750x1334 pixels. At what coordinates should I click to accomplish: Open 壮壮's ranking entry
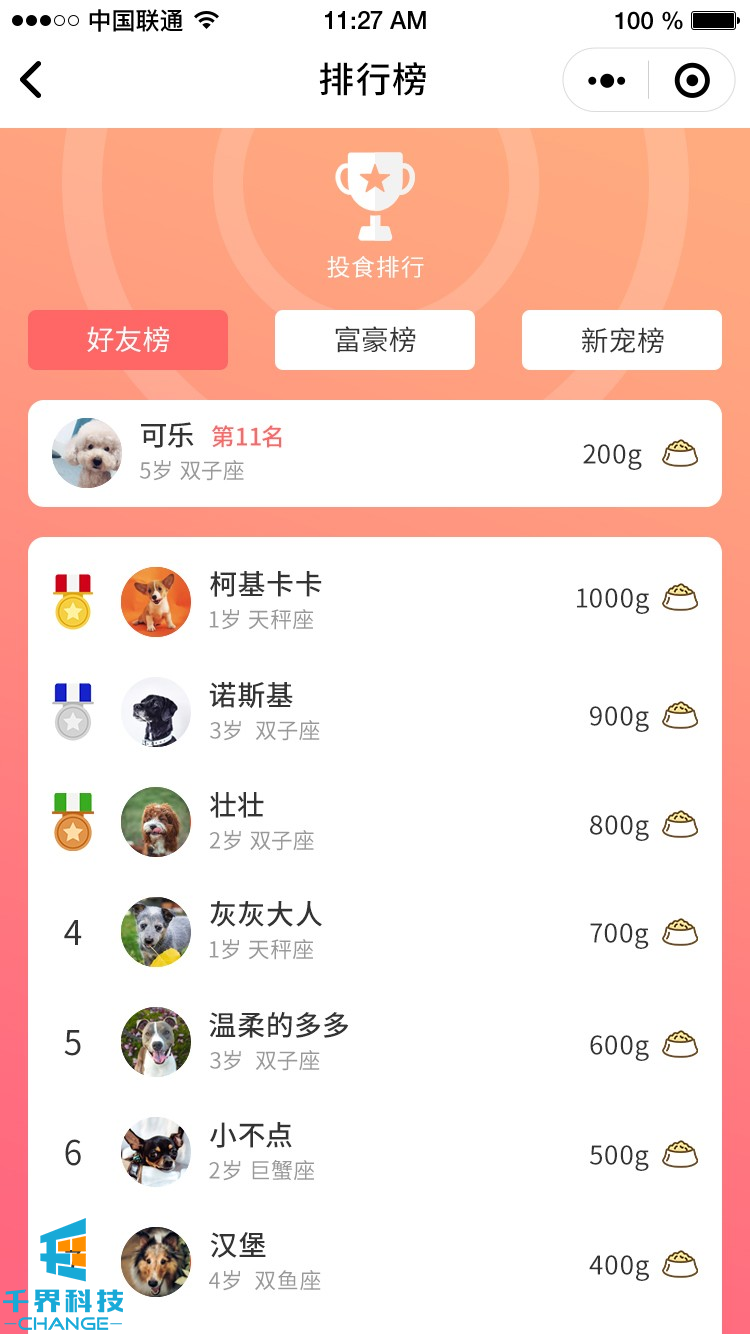(375, 822)
